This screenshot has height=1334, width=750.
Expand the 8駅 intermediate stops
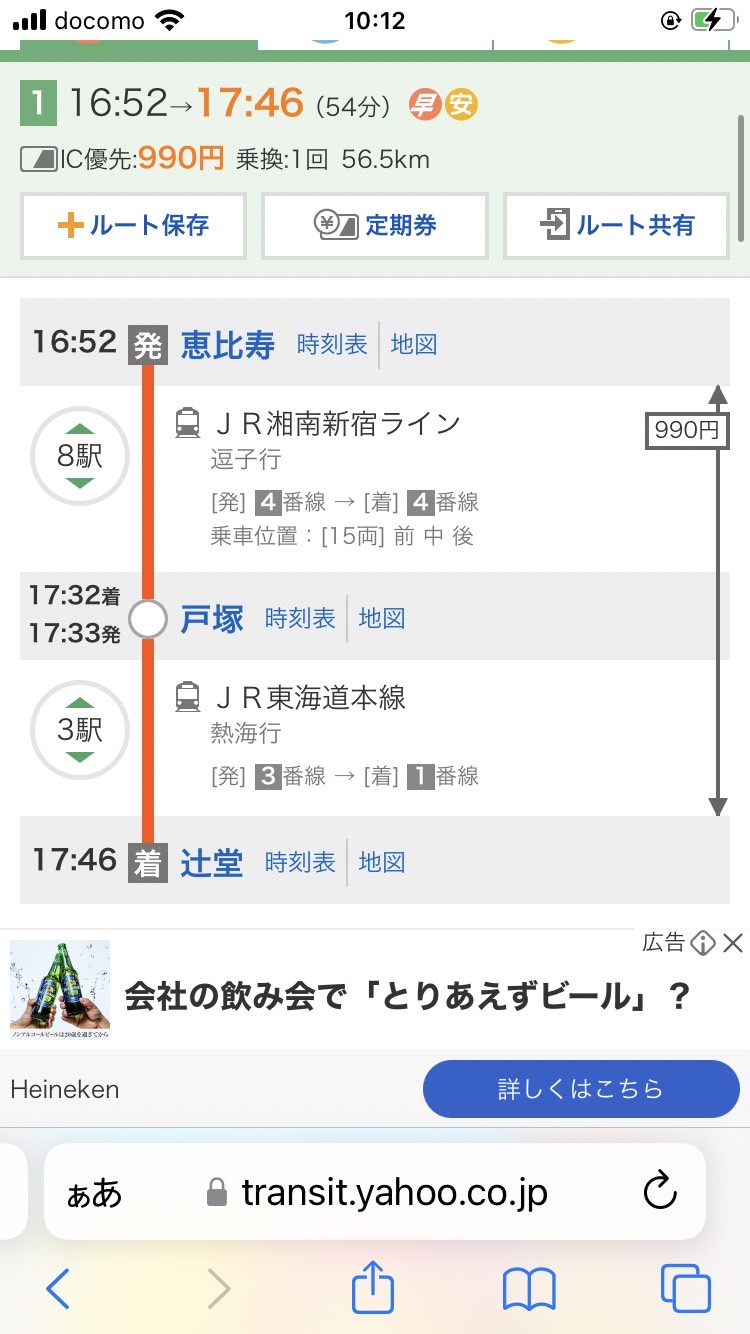tap(80, 457)
